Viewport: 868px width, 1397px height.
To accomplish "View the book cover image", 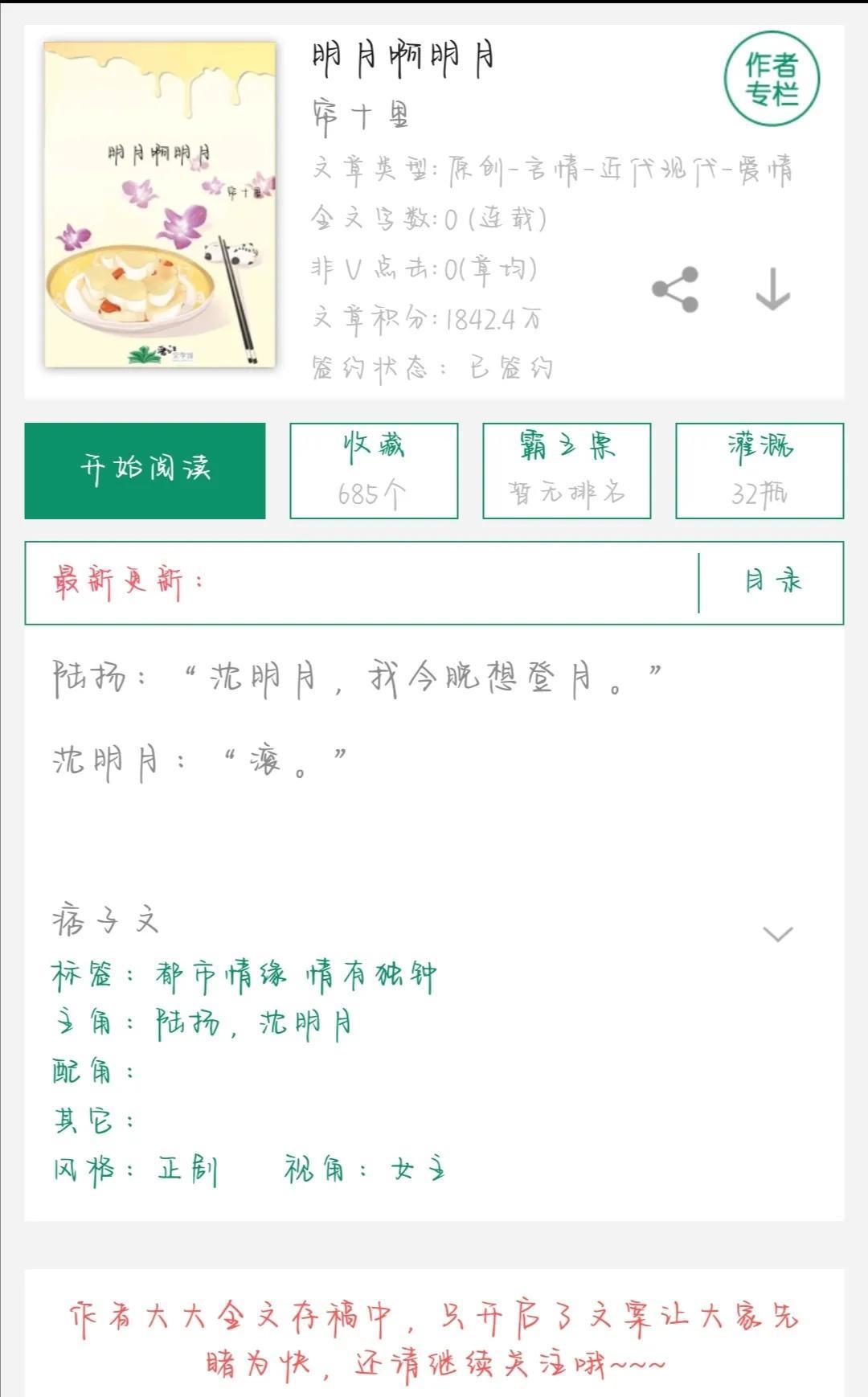I will point(160,205).
